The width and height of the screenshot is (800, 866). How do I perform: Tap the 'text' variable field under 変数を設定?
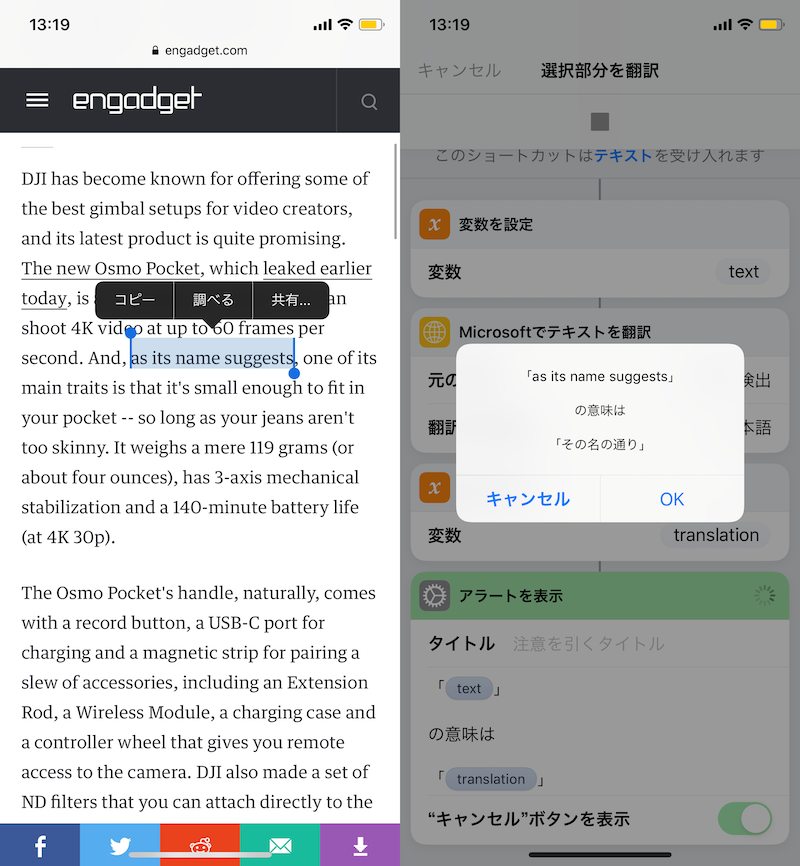743,272
